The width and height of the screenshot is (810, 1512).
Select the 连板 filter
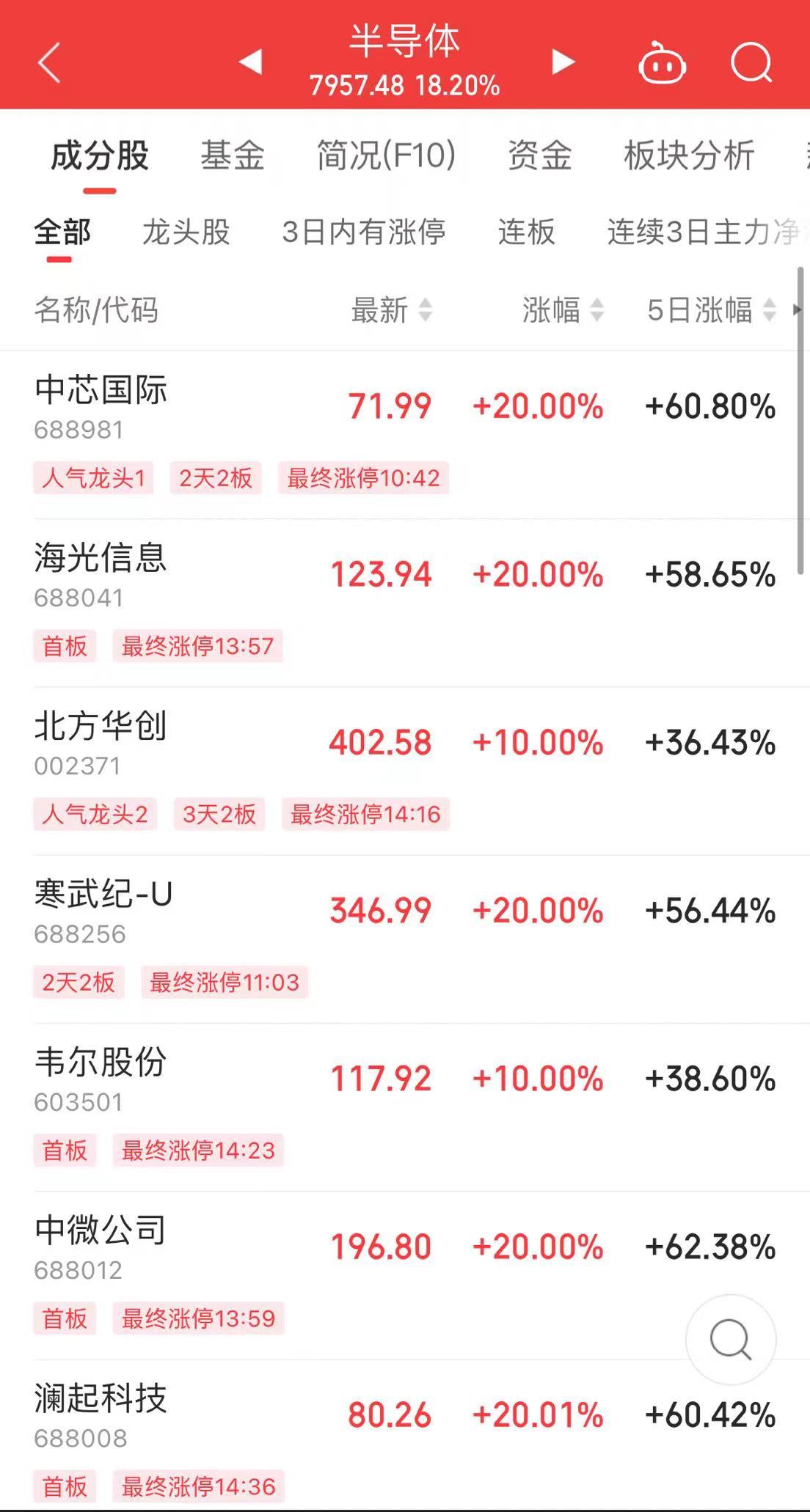(x=526, y=232)
